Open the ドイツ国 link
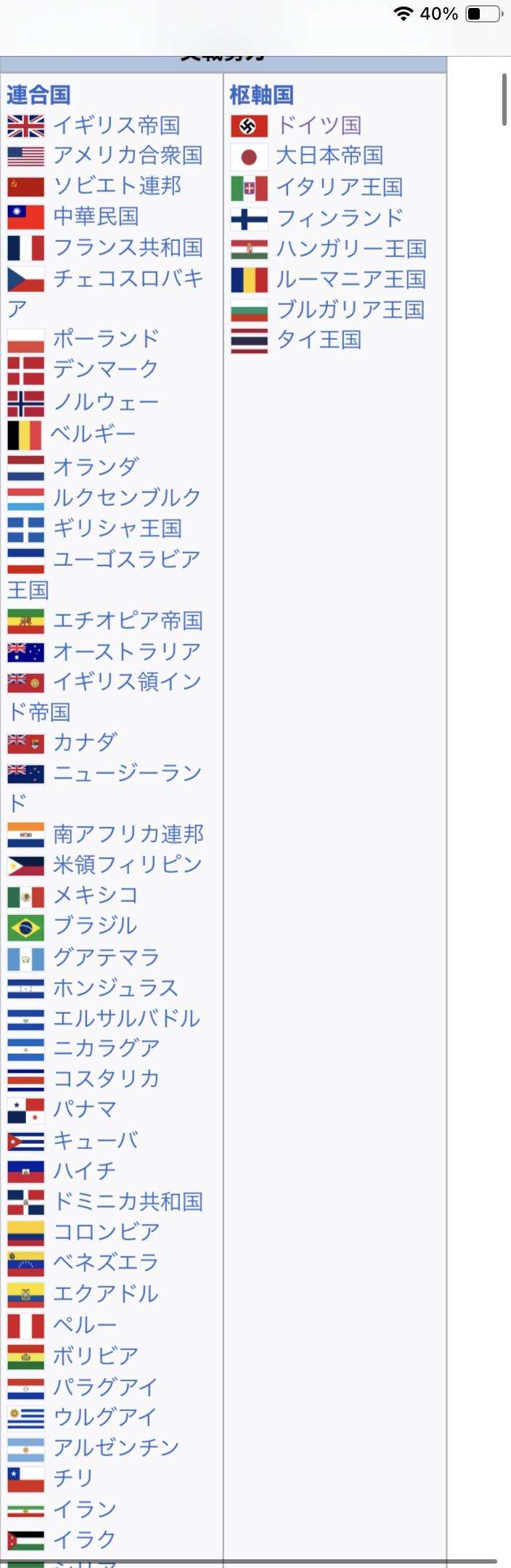Screen dimensions: 511x1568 tap(318, 125)
